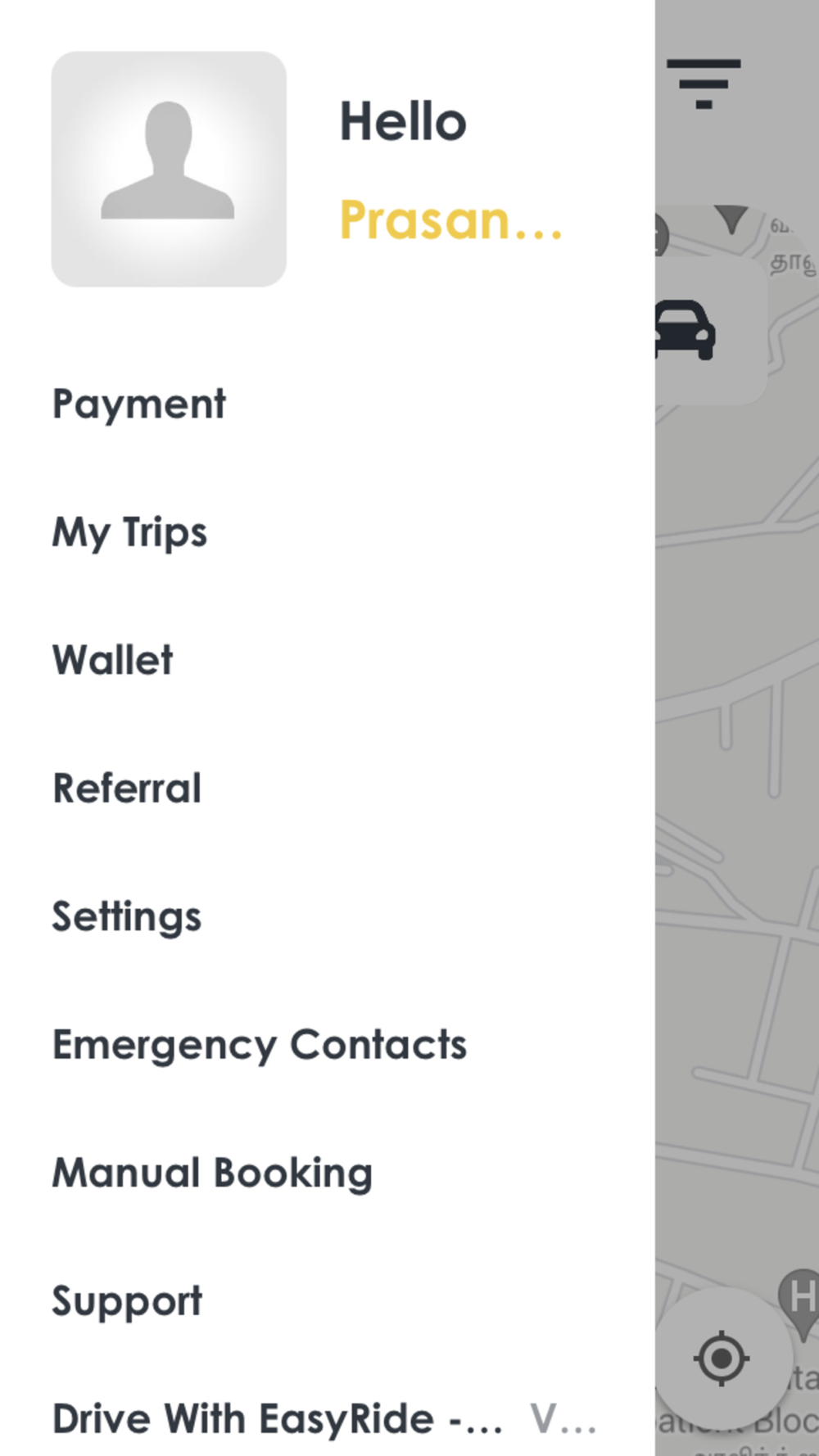Tap Drive With EasyRide entry

[x=278, y=1419]
